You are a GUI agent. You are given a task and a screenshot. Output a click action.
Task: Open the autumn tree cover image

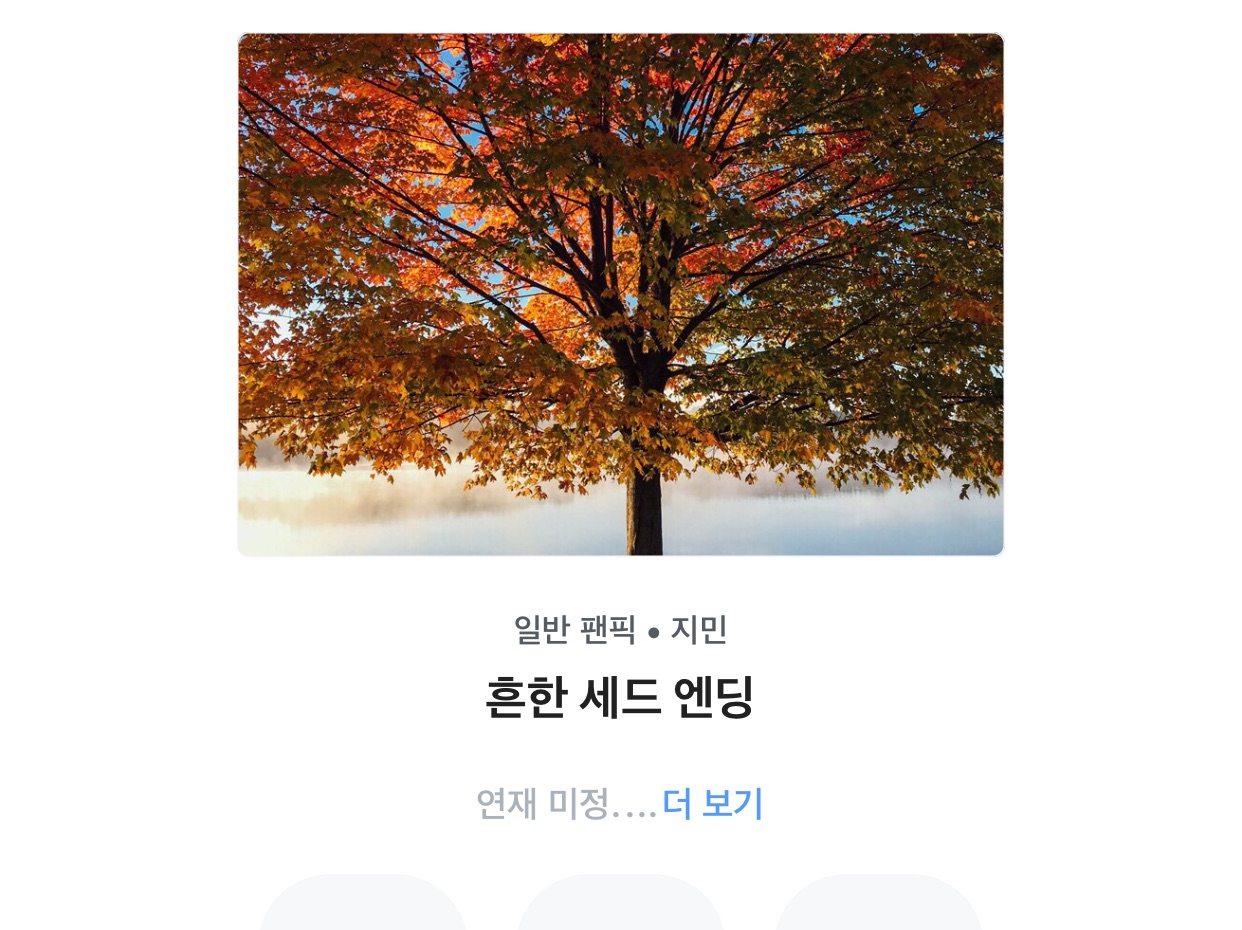tap(620, 294)
